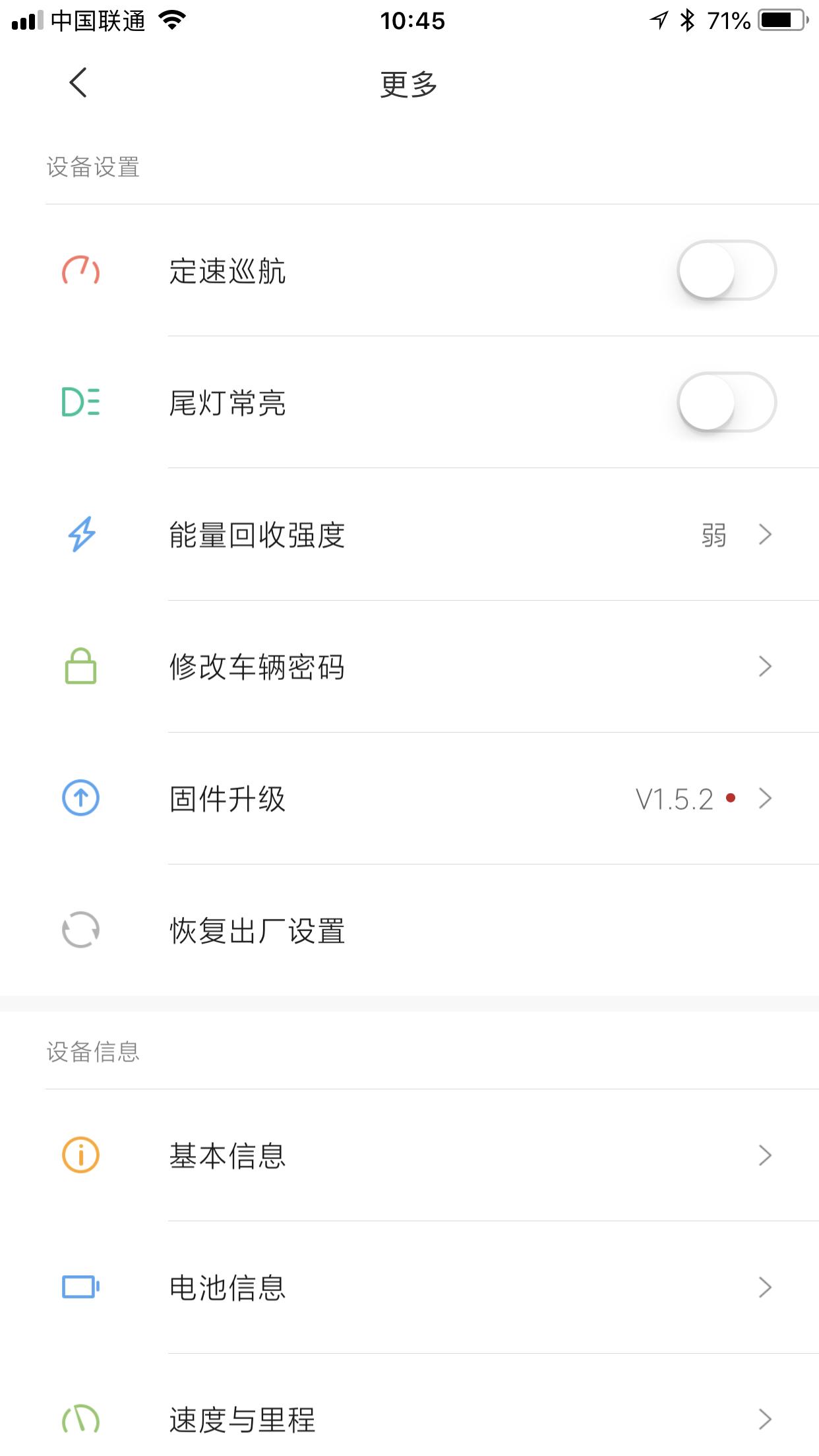Tap 恢复出厂设置 to restore factory settings
Image resolution: width=819 pixels, height=1456 pixels.
click(257, 931)
